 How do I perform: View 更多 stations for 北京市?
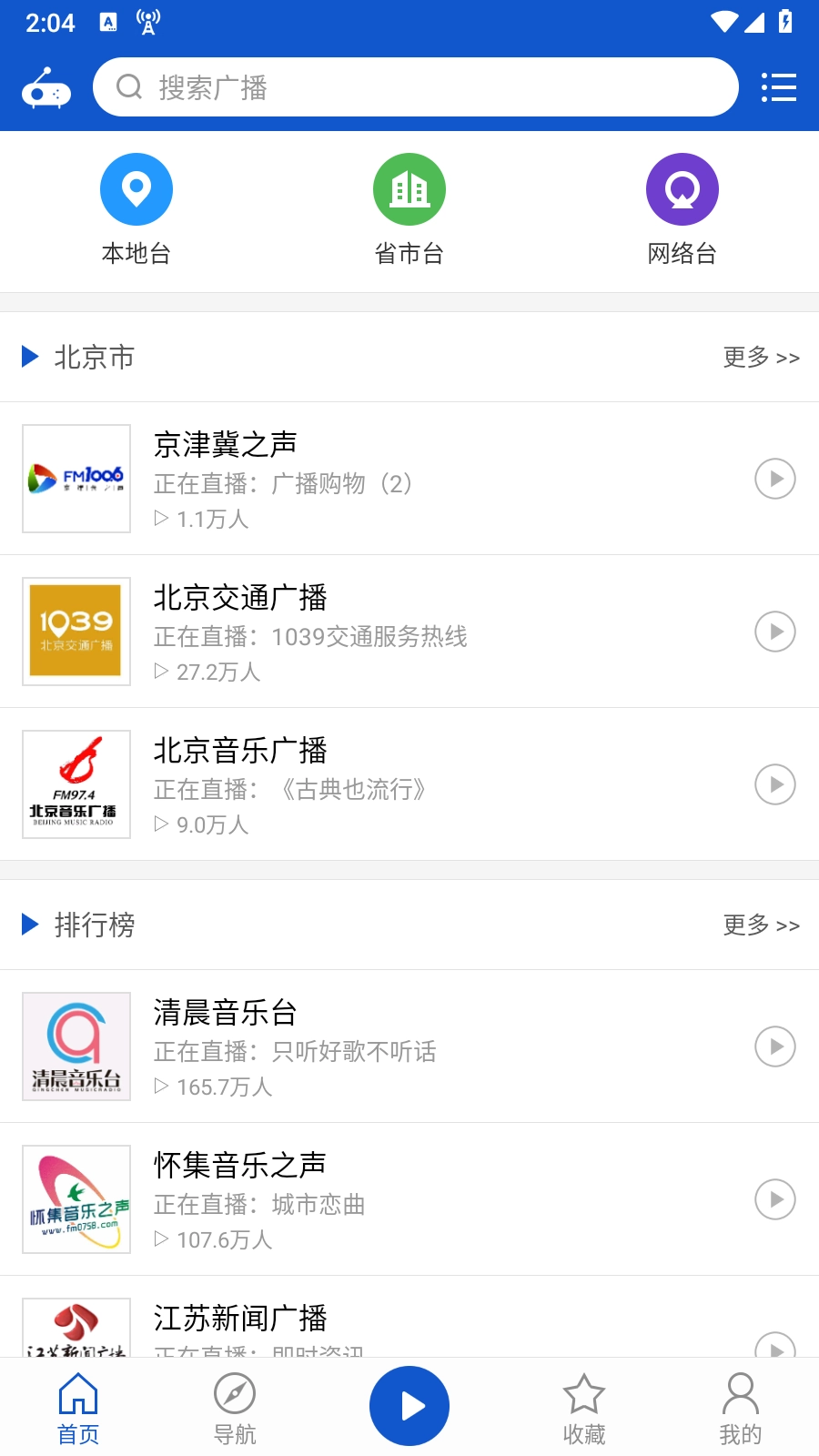761,358
